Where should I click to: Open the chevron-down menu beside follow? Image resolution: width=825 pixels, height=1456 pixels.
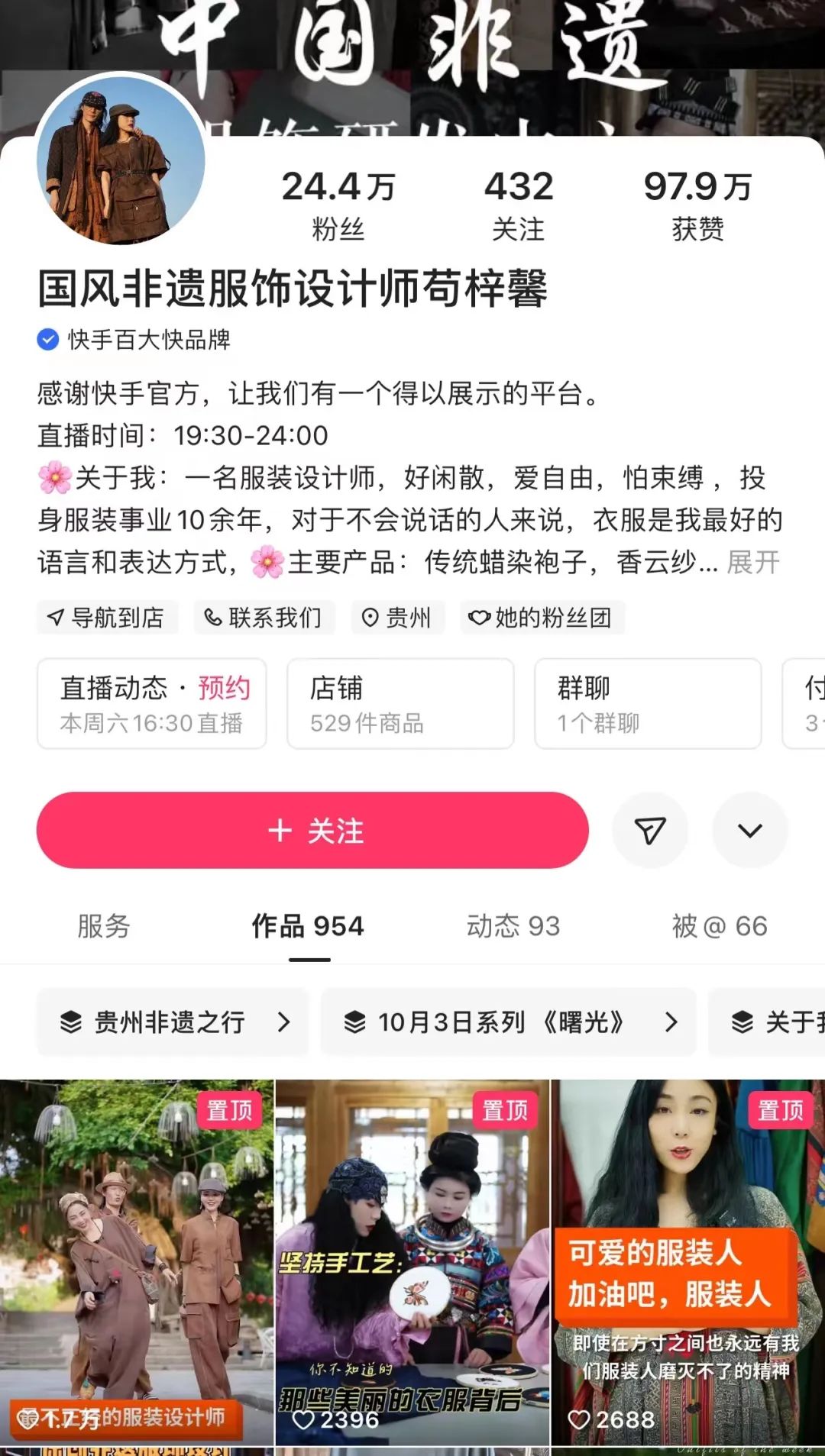(x=750, y=831)
